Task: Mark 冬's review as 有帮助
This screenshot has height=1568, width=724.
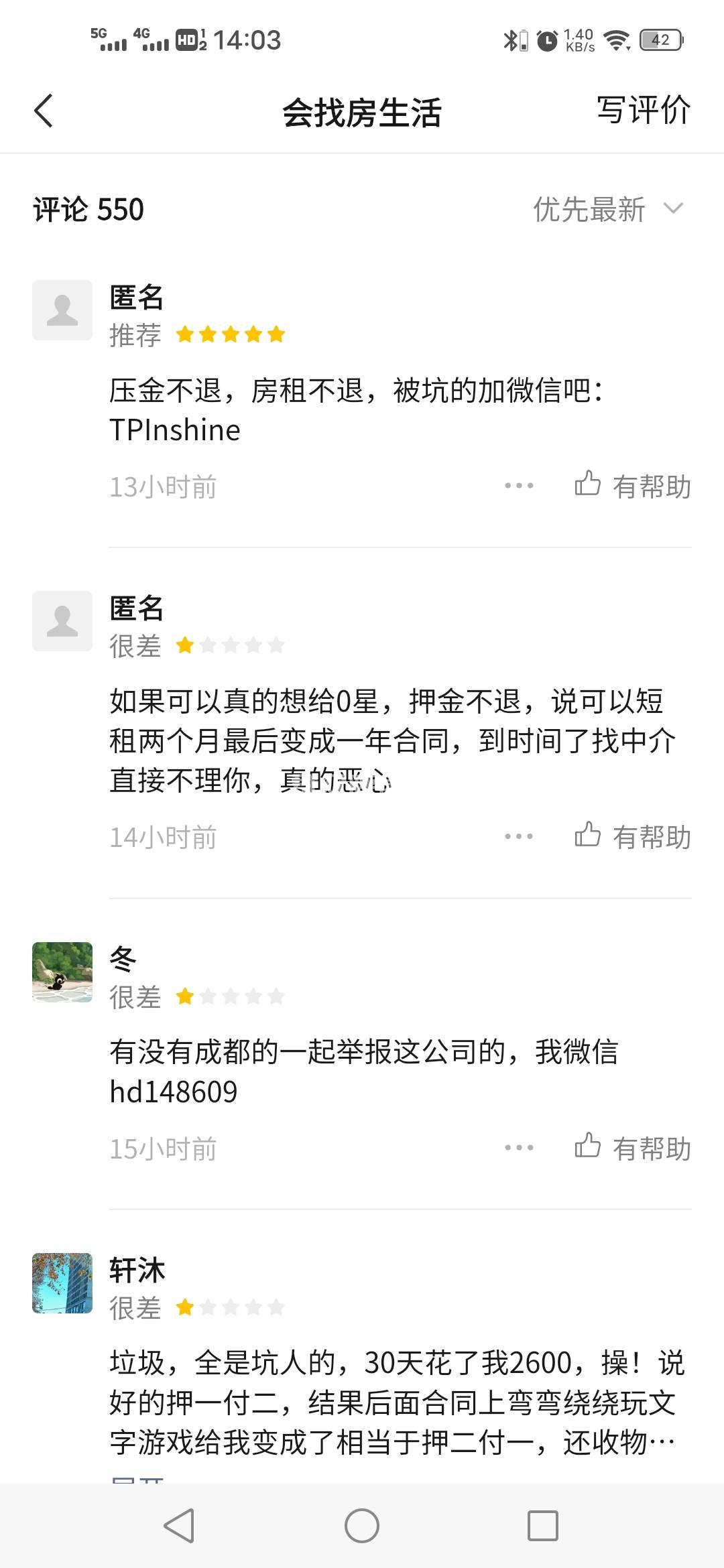Action: pos(632,1148)
